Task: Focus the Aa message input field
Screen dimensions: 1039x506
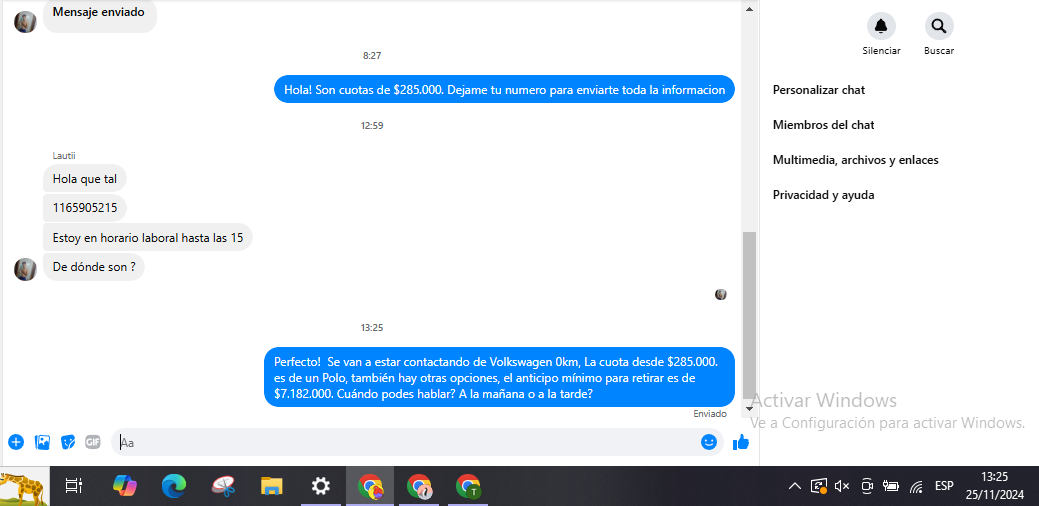Action: coord(400,442)
